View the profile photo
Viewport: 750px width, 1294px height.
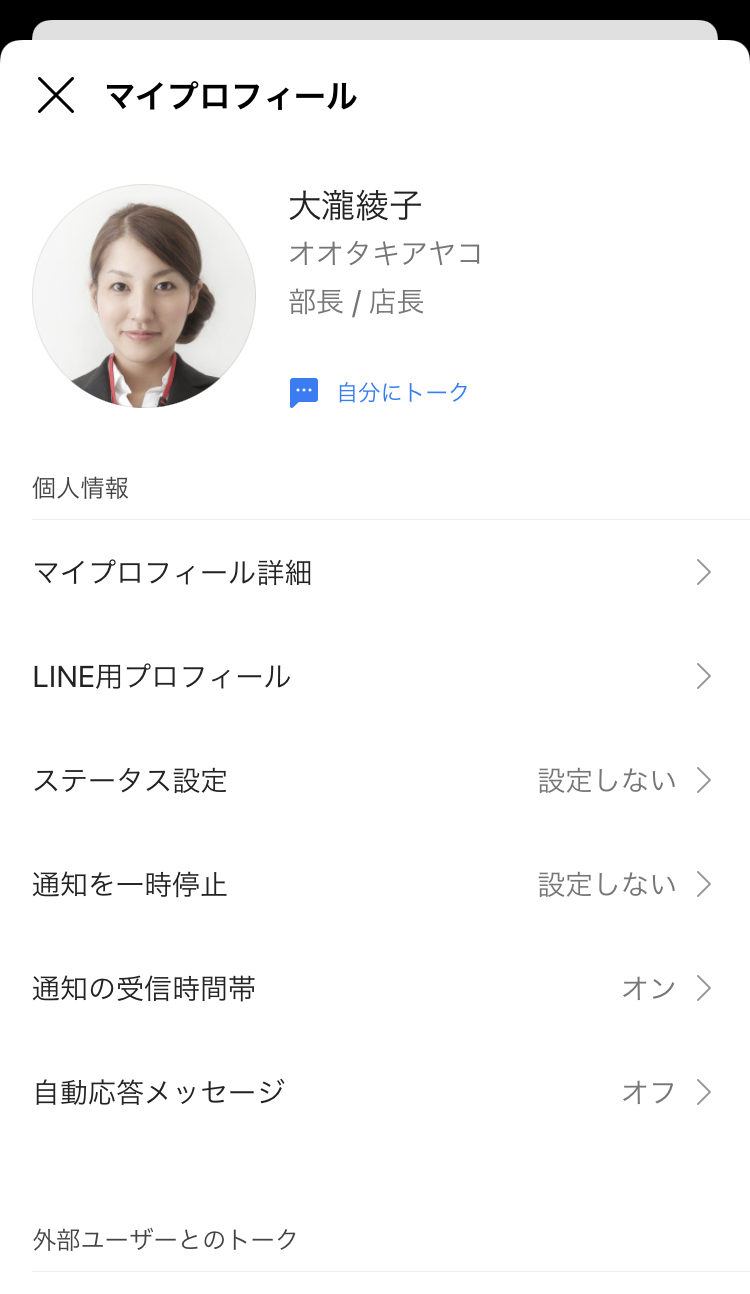pyautogui.click(x=144, y=296)
